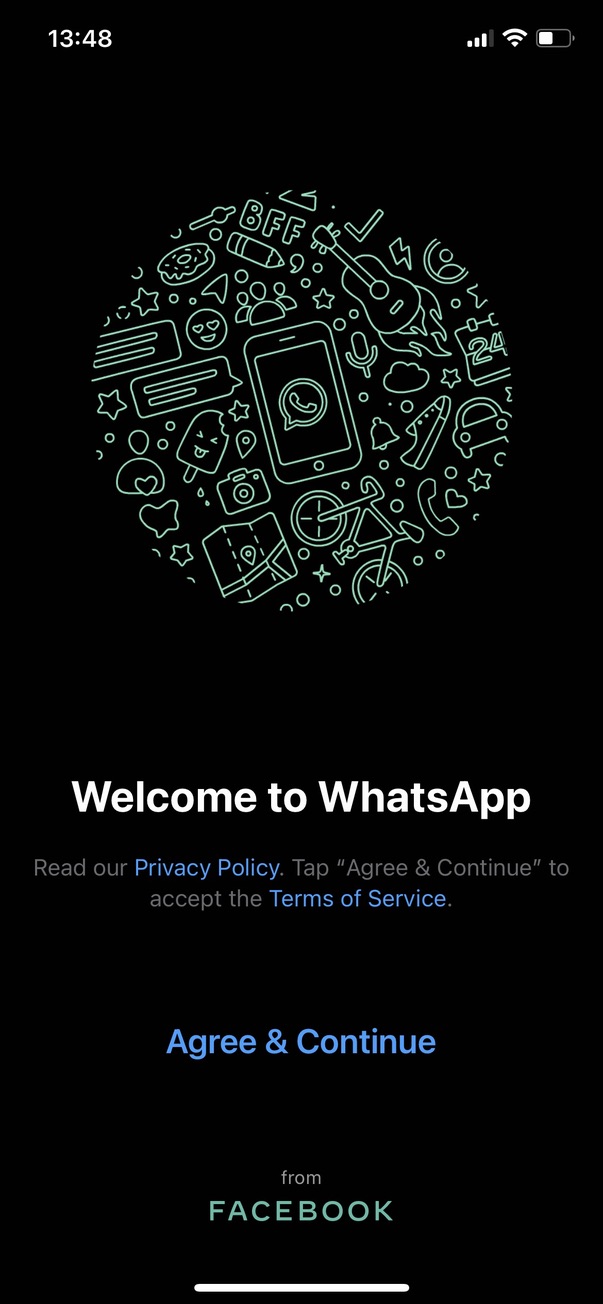
Task: Tap Agree & Continue
Action: (301, 1041)
